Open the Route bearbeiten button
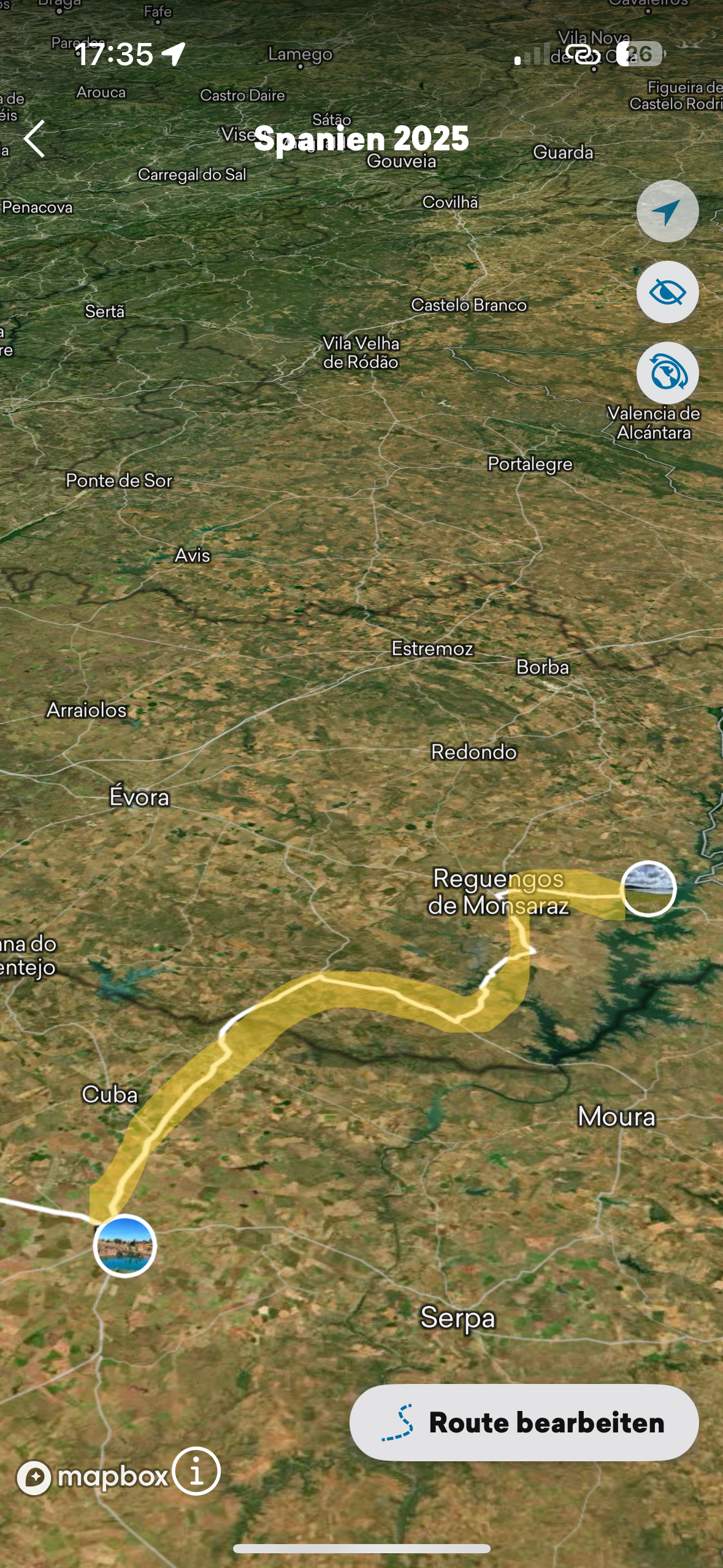This screenshot has height=1568, width=723. click(524, 1422)
